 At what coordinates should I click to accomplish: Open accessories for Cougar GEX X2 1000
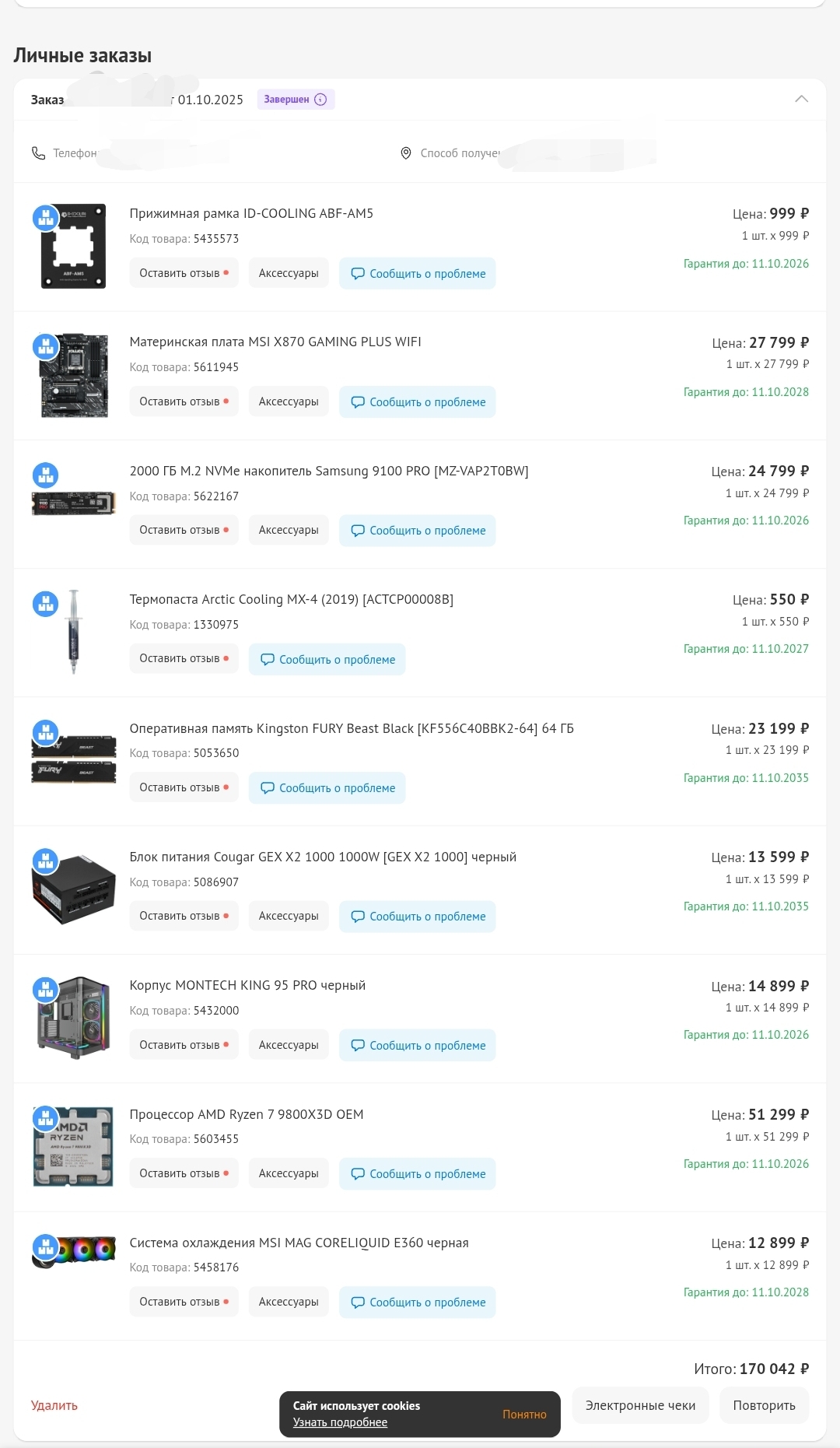289,916
